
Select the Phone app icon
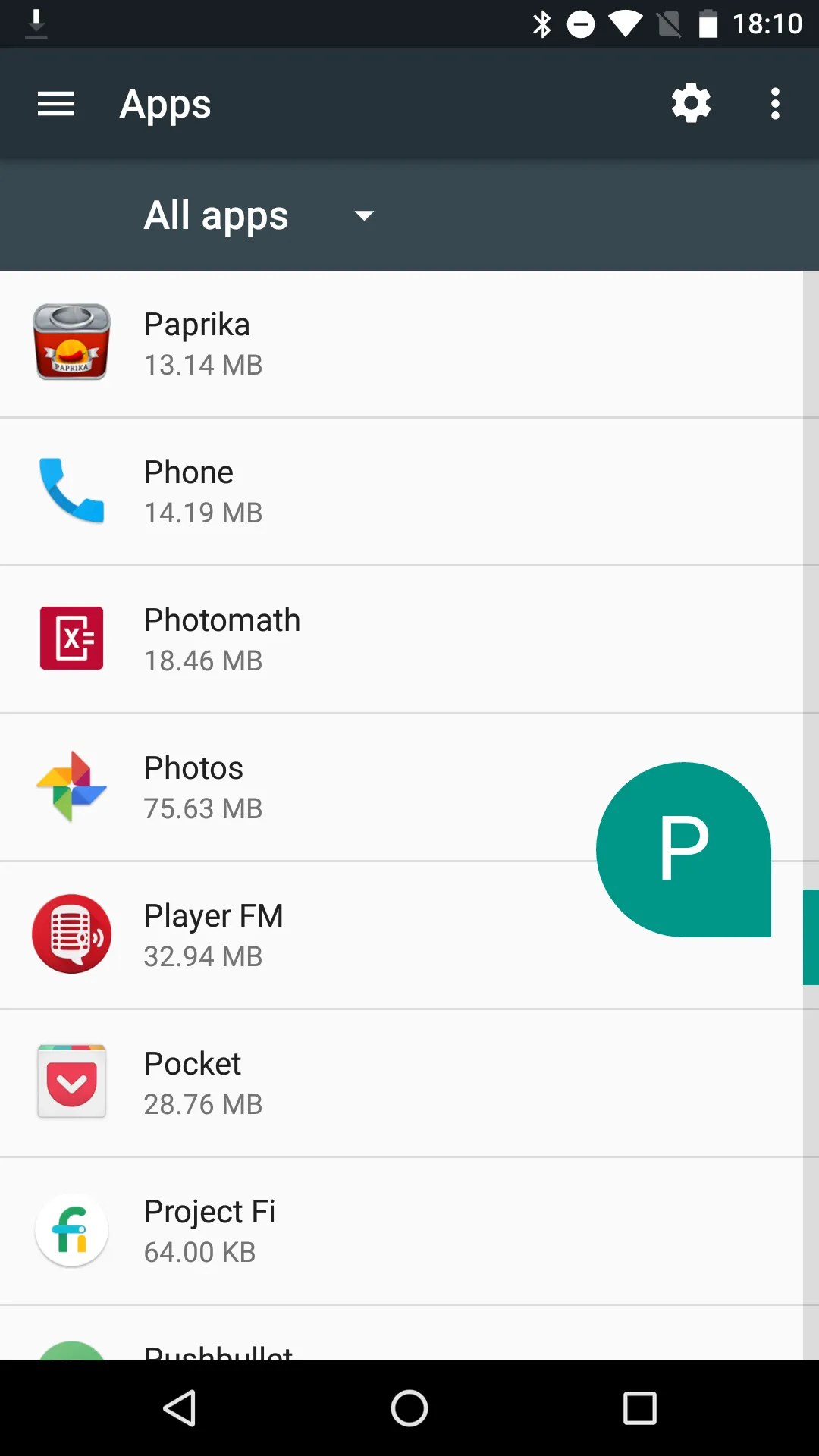[71, 491]
